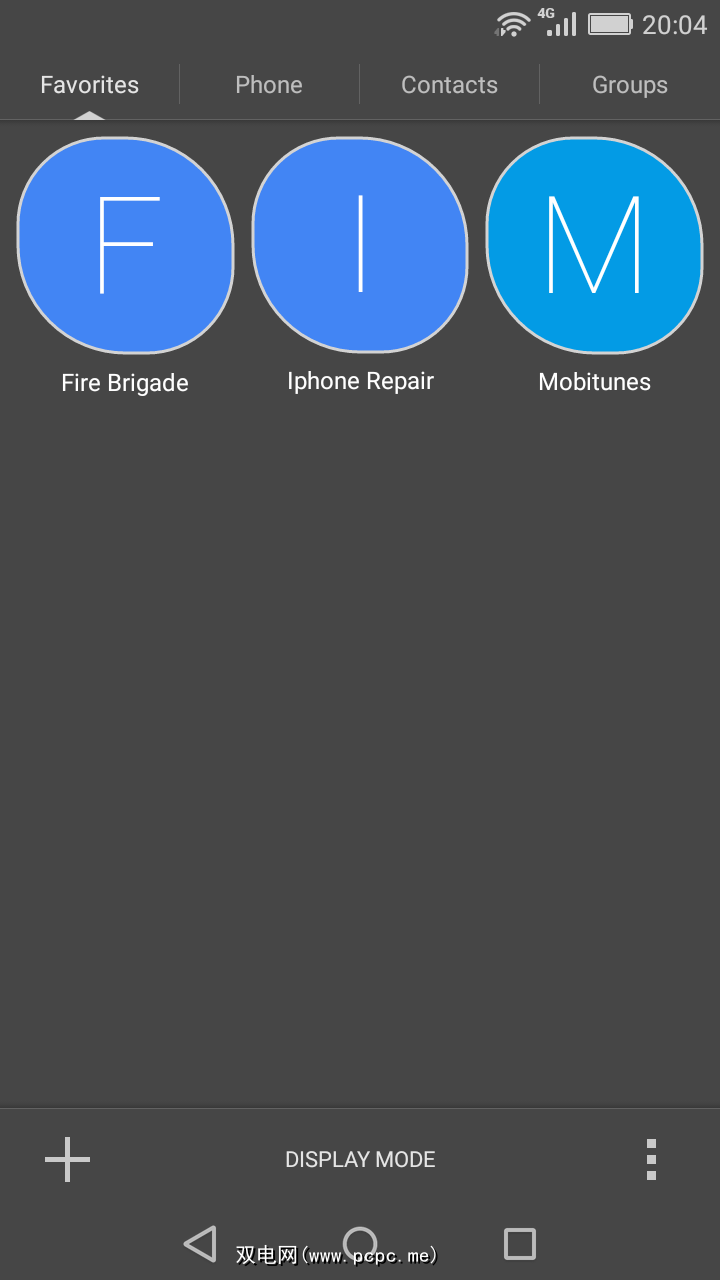Add a new favorite with plus icon
Viewport: 720px width, 1280px height.
(68, 1160)
